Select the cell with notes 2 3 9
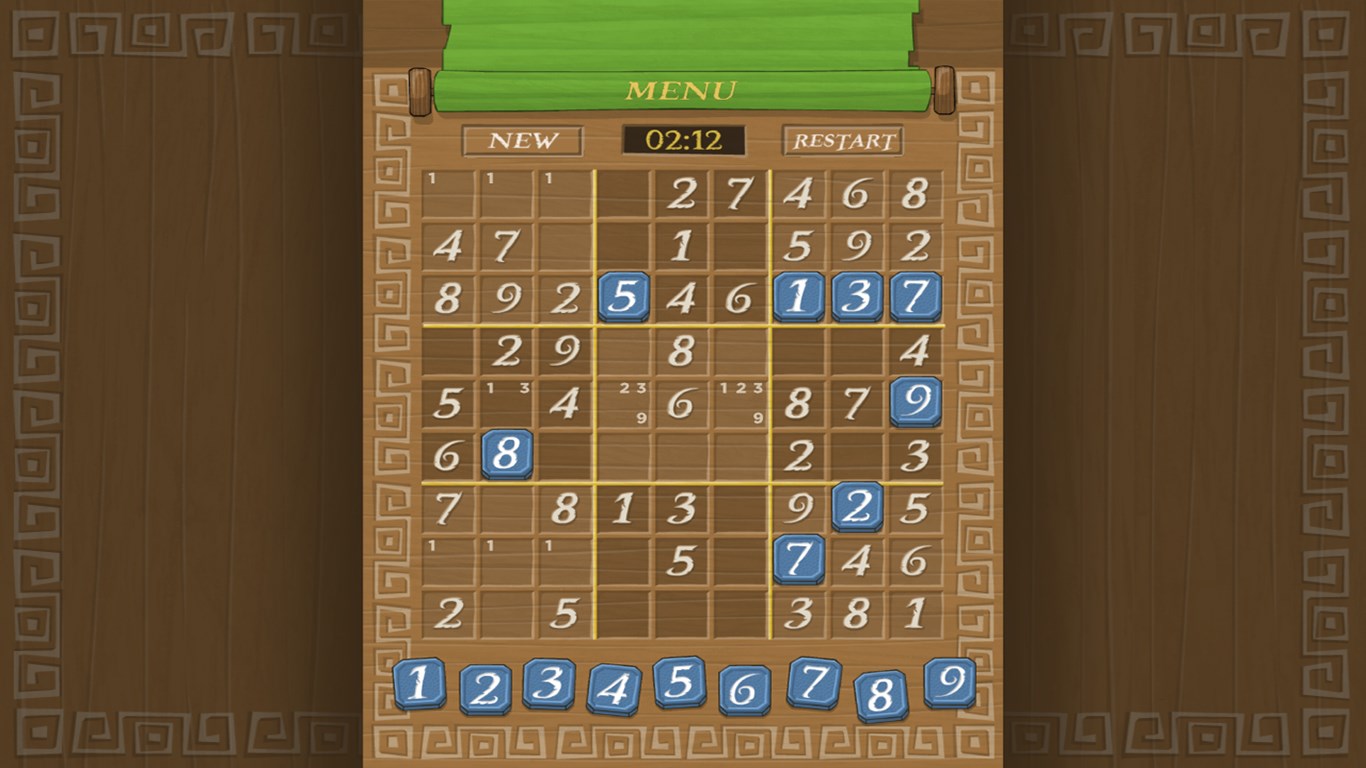 click(624, 403)
